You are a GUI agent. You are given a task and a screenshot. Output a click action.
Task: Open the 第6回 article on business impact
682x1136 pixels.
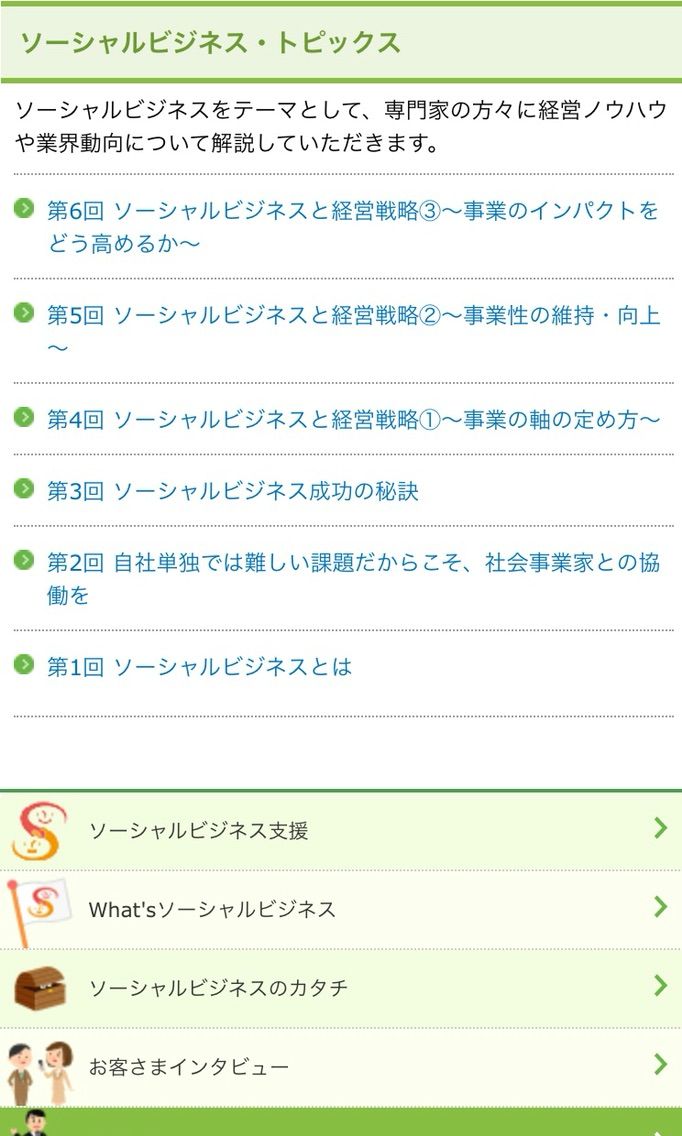click(353, 227)
